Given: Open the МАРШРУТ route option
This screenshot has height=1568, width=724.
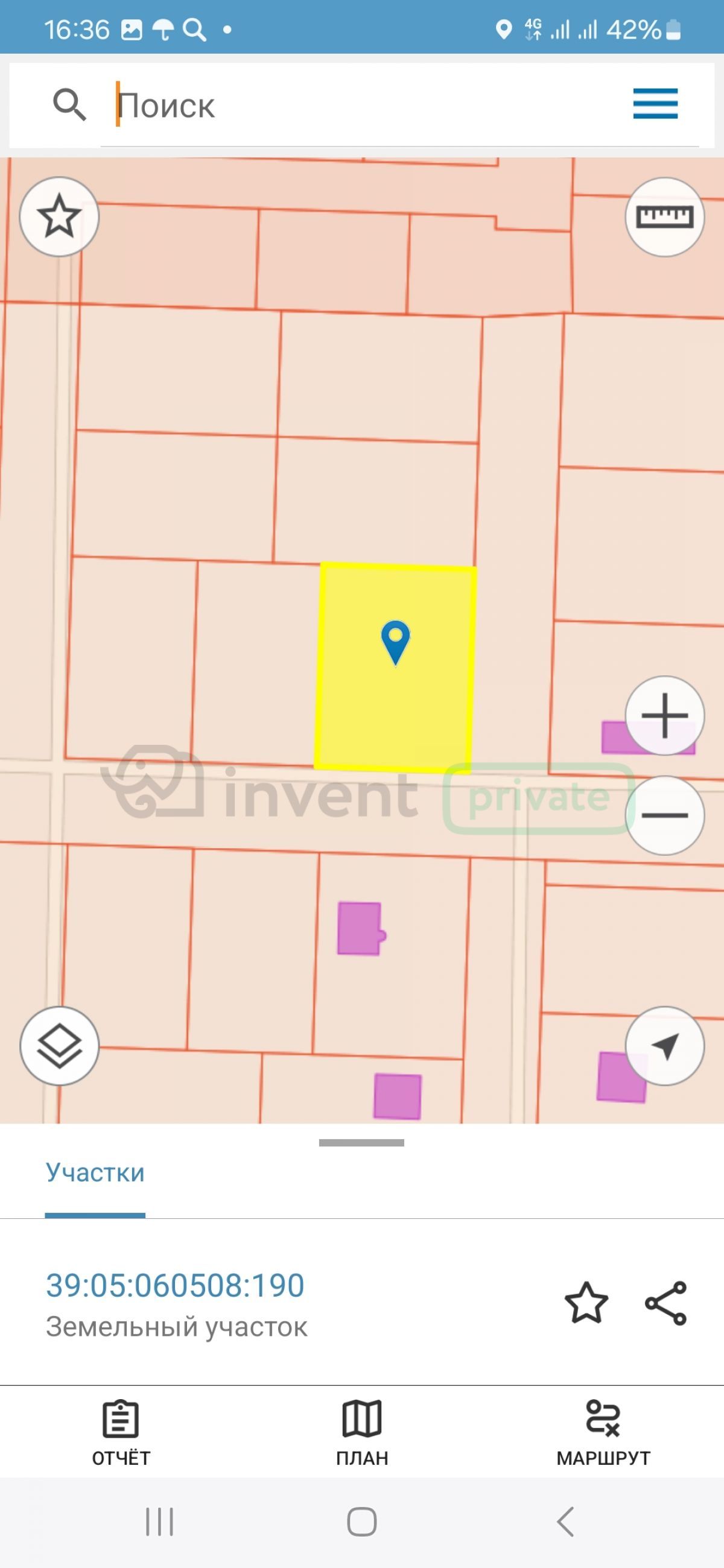Looking at the screenshot, I should tap(603, 1433).
